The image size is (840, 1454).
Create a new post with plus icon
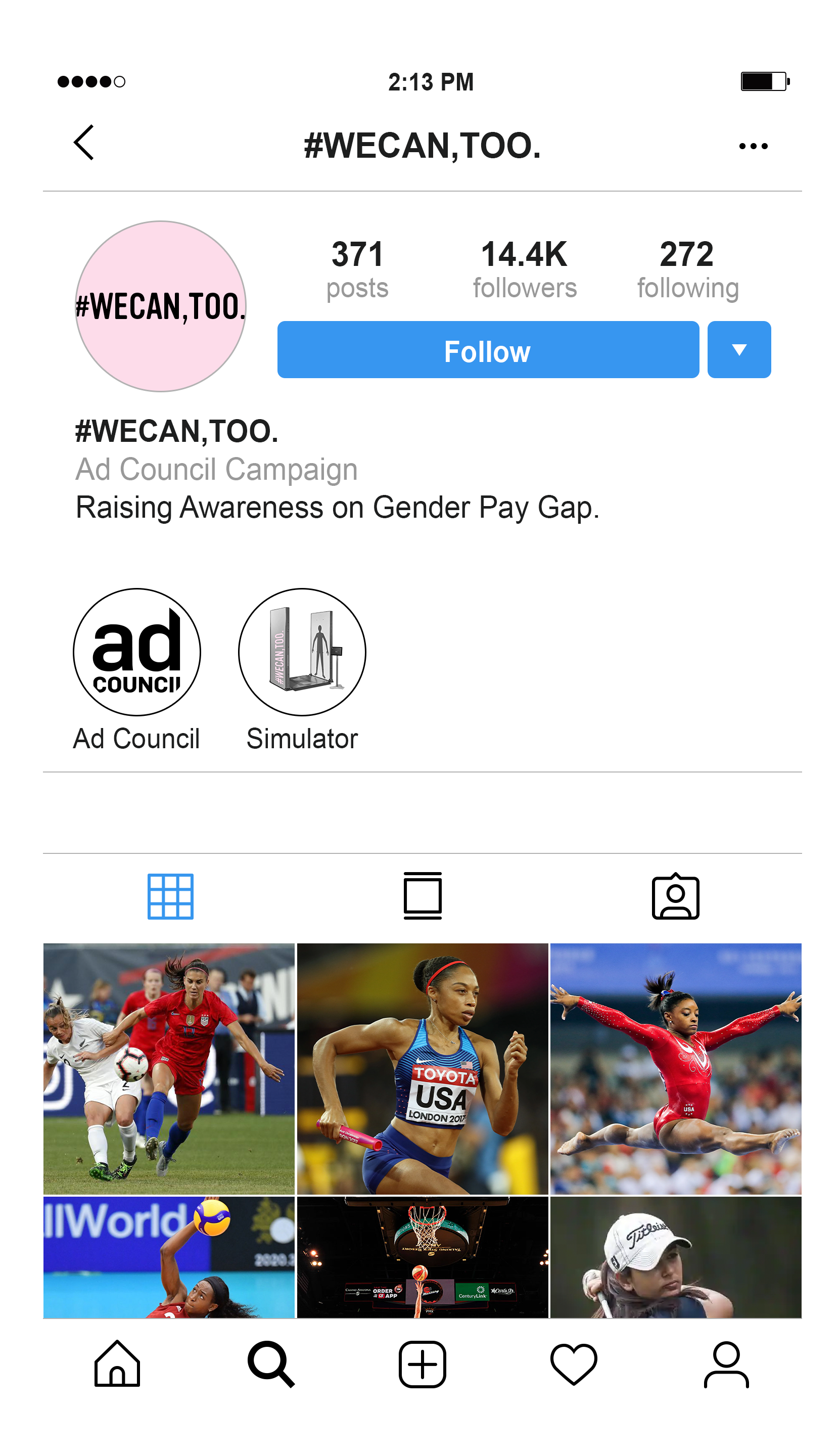(423, 1365)
